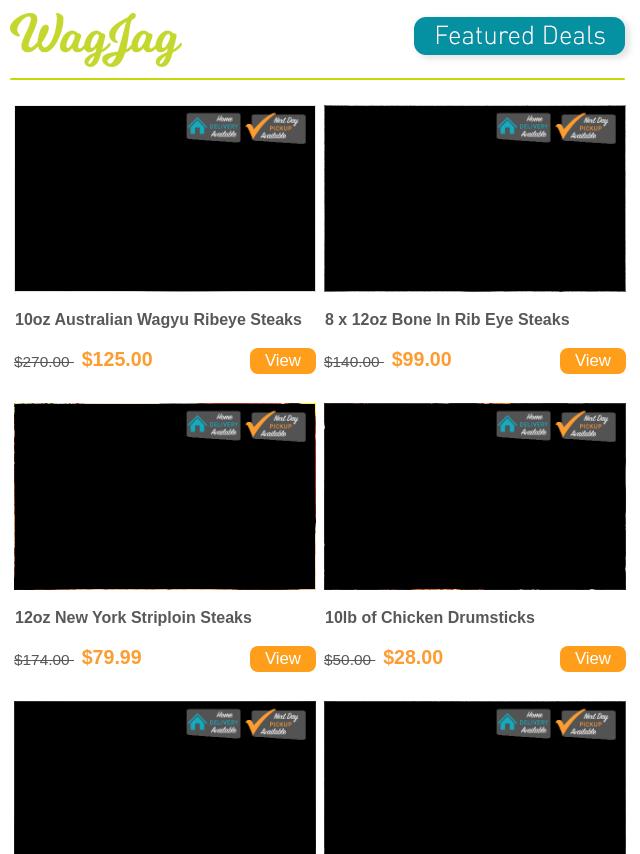
Task: Tap the 10oz Australian Wagyu Ribeye Steaks title
Action: (158, 319)
